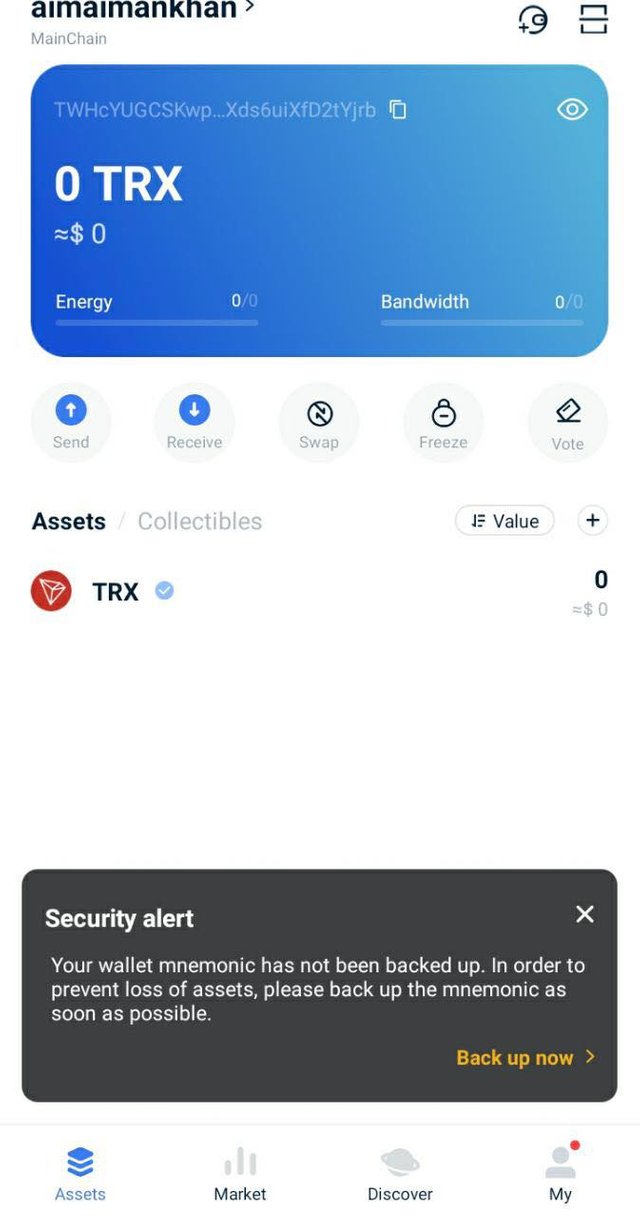Open the My tab
Viewport: 640px width, 1217px height.
[560, 1174]
